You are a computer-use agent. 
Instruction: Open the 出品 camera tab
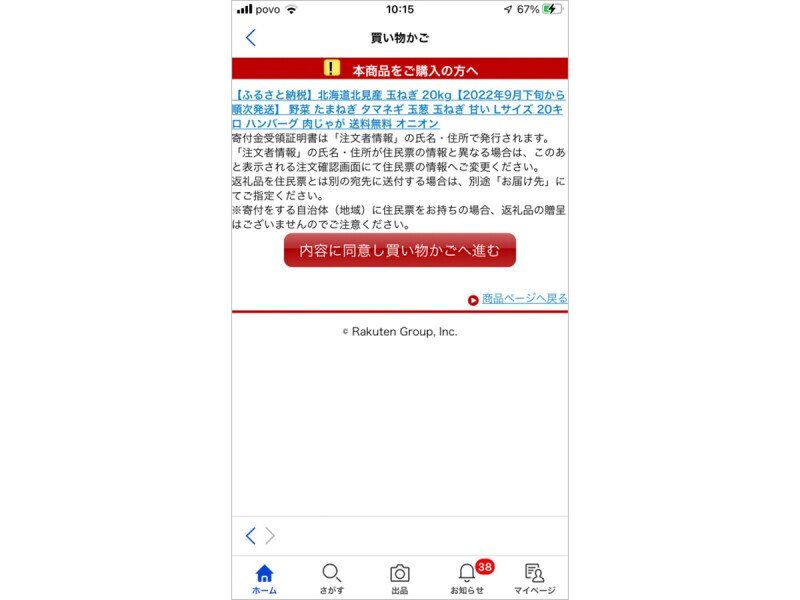pos(399,578)
